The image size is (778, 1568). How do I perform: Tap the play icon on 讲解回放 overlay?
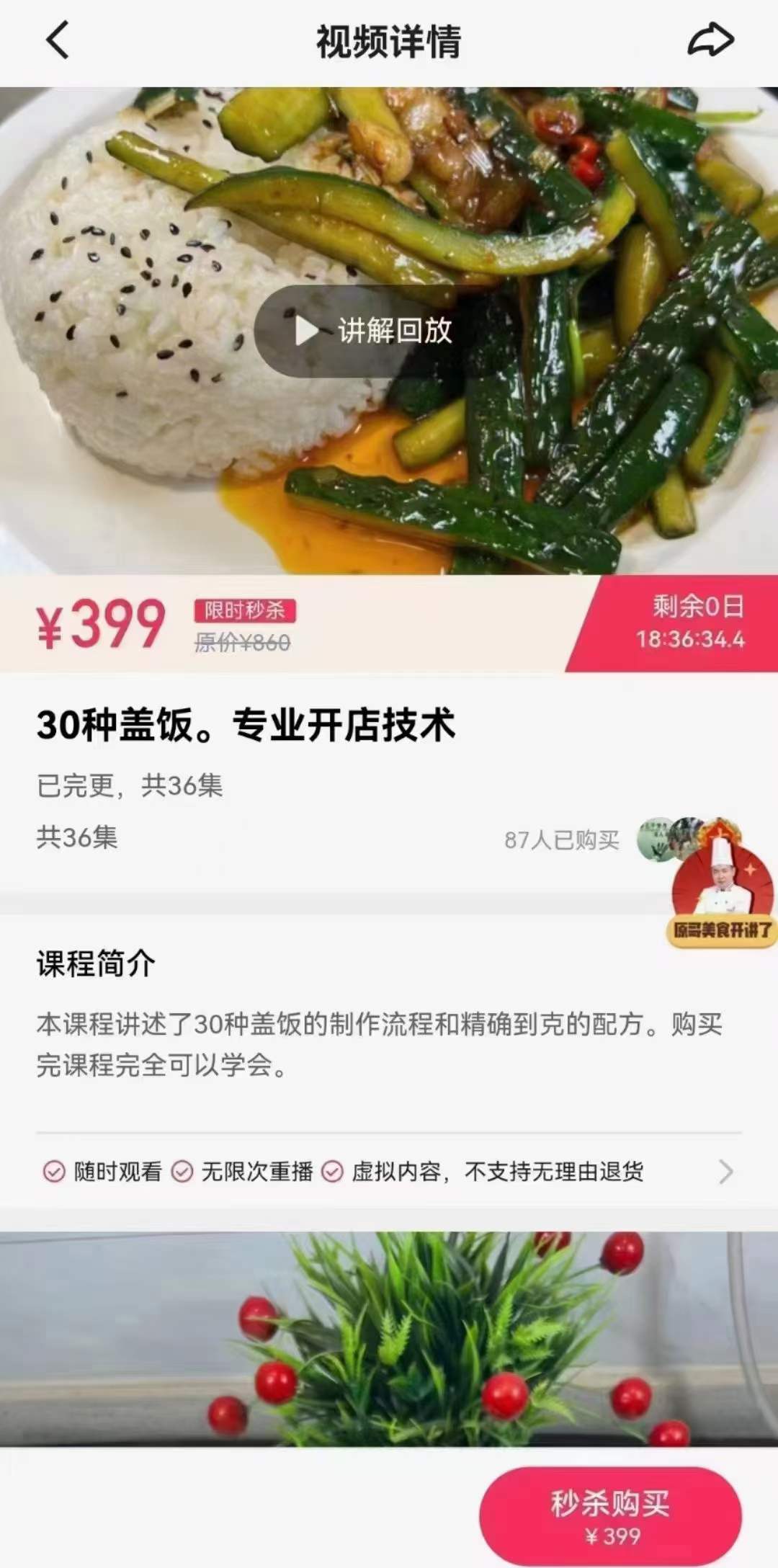pyautogui.click(x=305, y=331)
